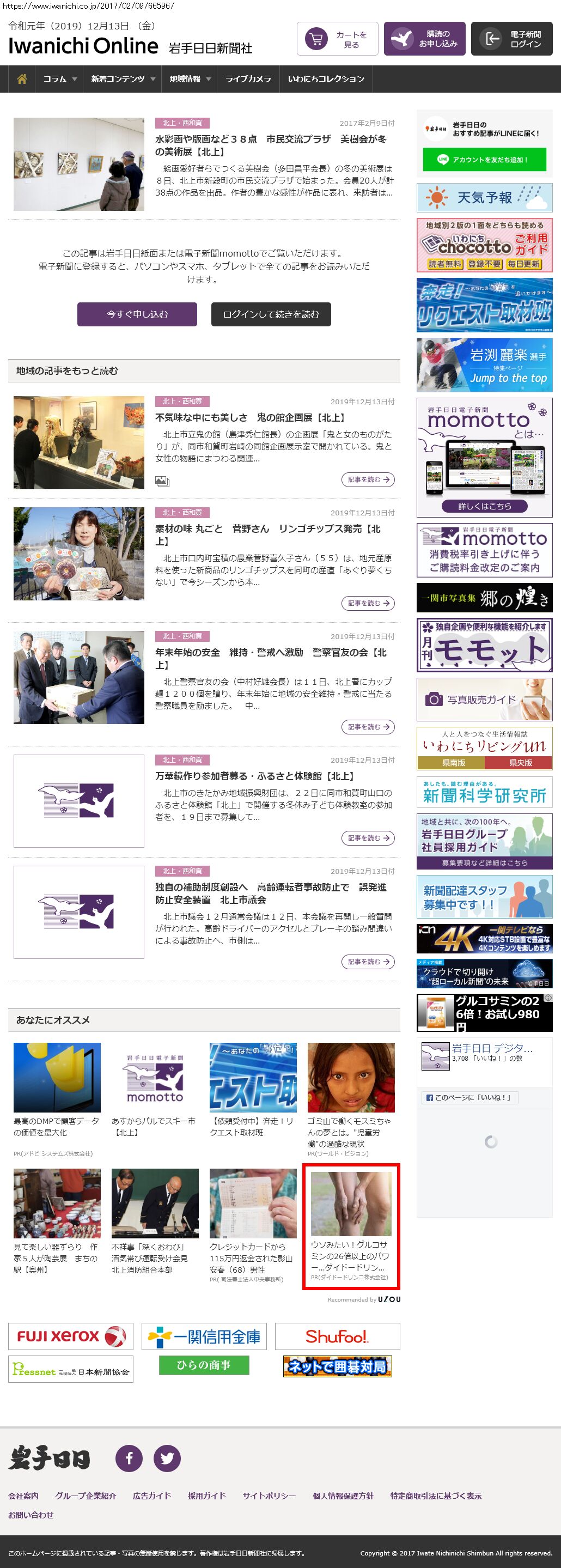The width and height of the screenshot is (561, 1568).
Task: Add LINE account with アカウントを友だち追加
Action: click(484, 160)
